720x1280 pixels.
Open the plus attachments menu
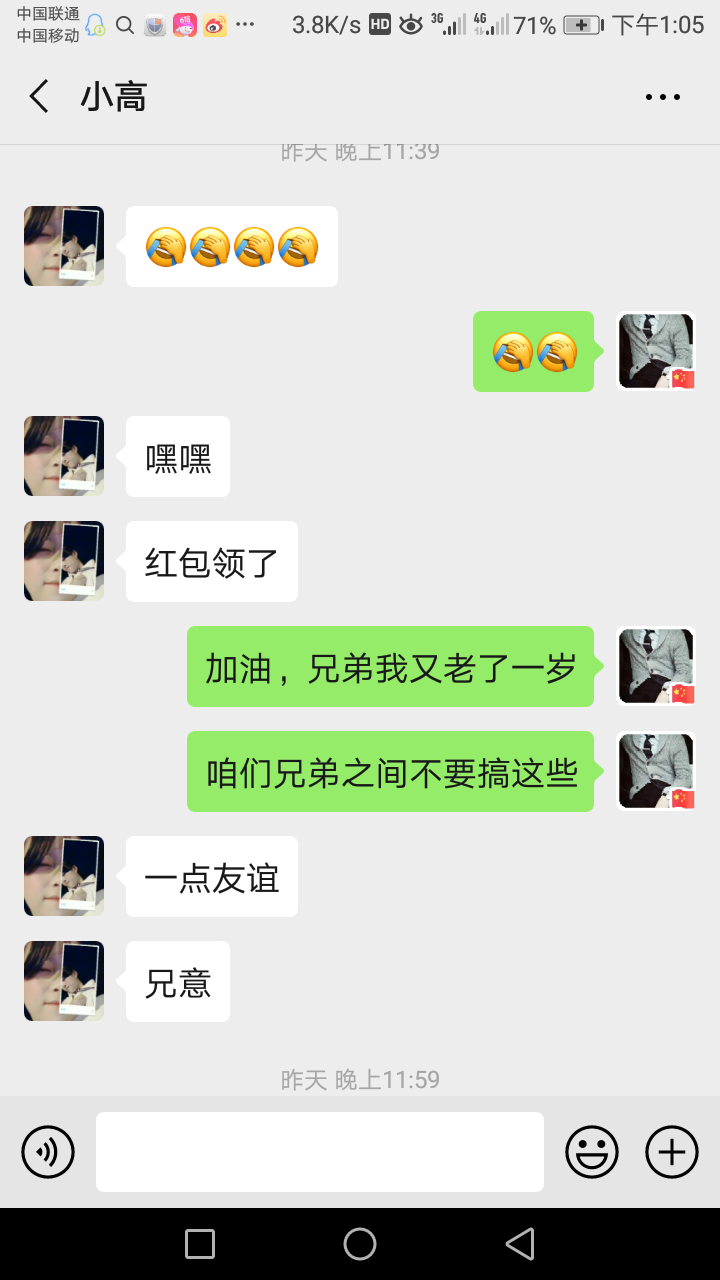(672, 1152)
